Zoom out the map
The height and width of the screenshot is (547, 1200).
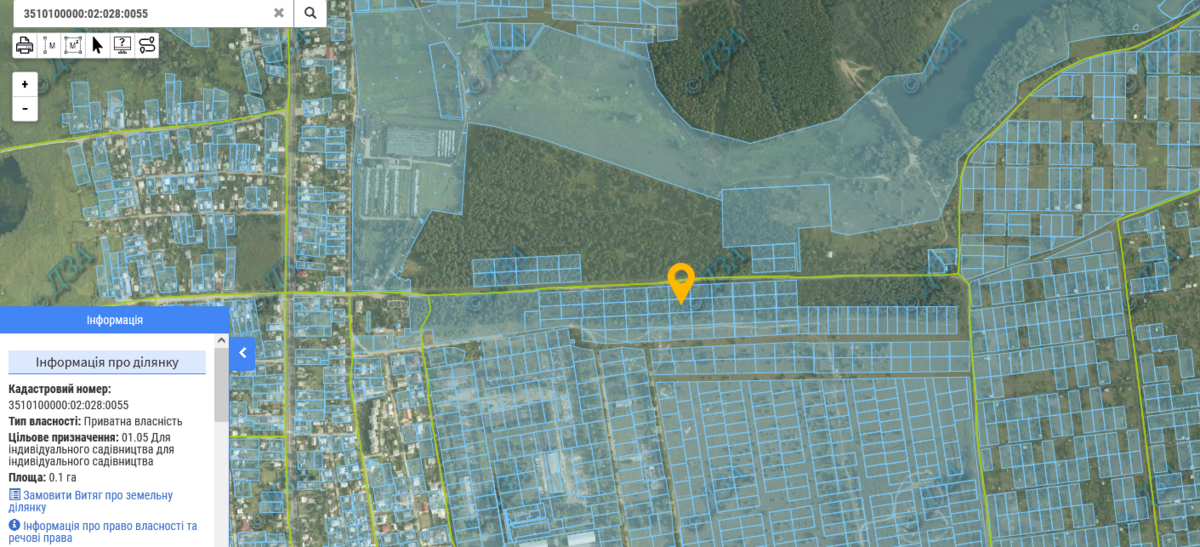[x=25, y=109]
